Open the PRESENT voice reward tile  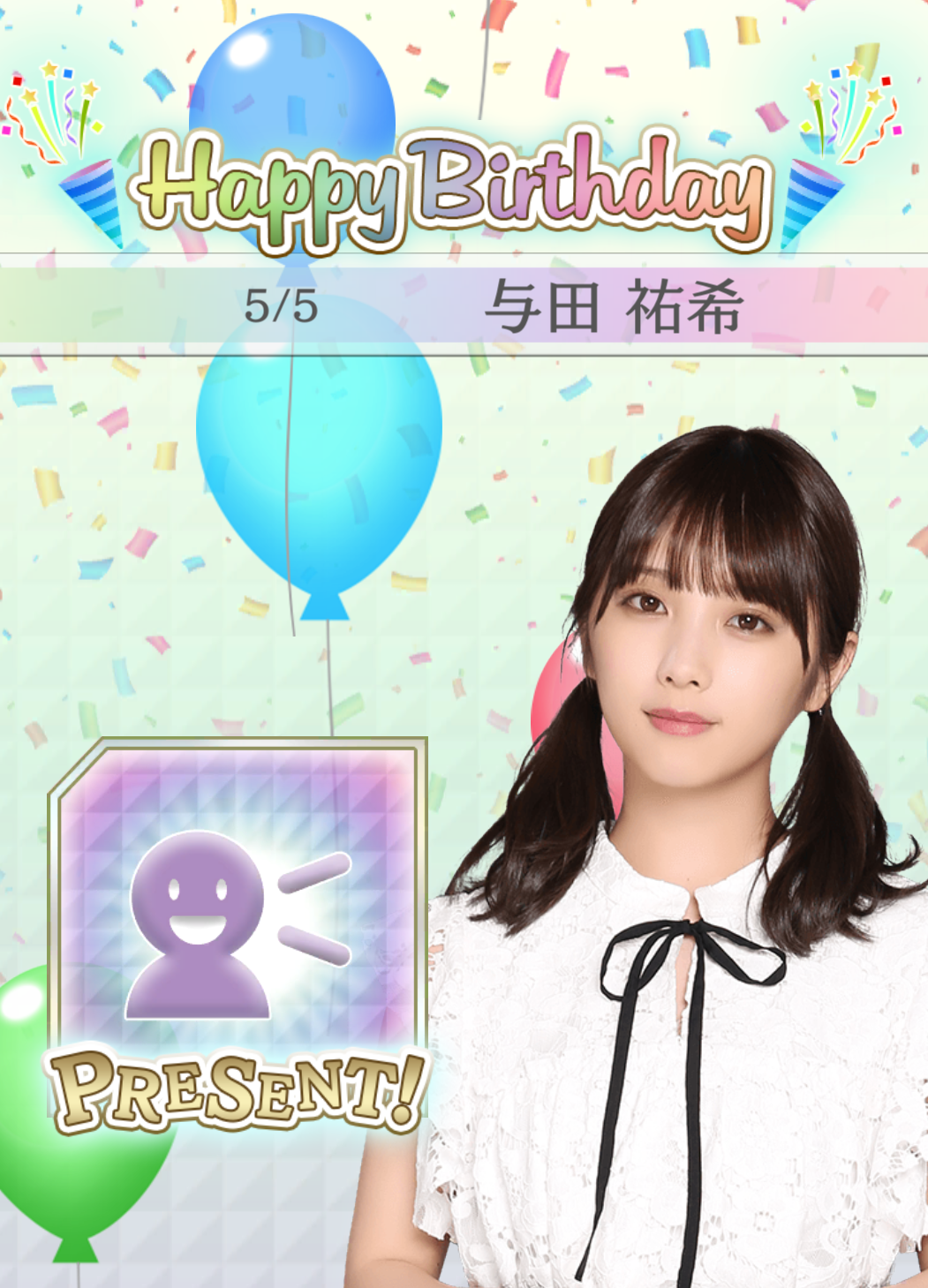point(237,927)
